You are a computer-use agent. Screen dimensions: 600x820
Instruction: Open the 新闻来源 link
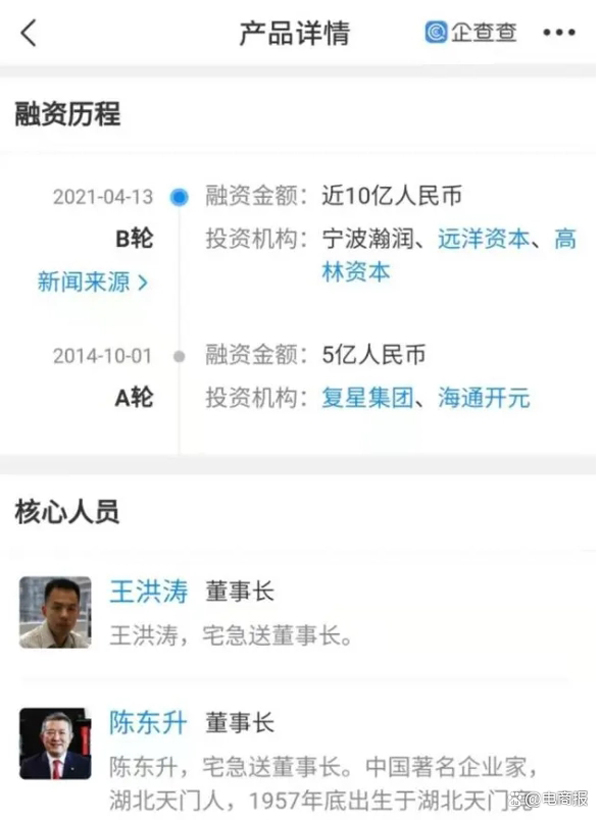pyautogui.click(x=92, y=282)
